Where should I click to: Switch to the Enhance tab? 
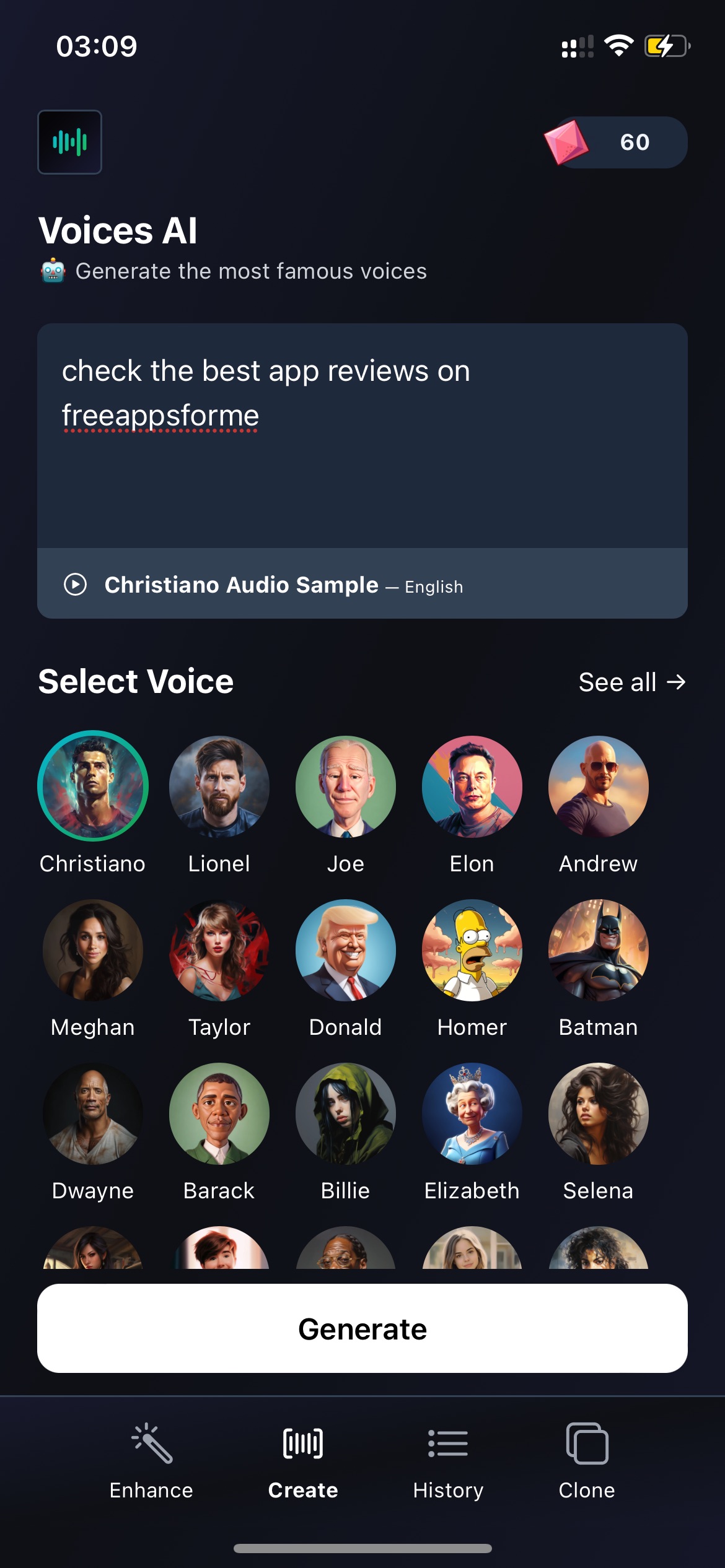point(151,1461)
